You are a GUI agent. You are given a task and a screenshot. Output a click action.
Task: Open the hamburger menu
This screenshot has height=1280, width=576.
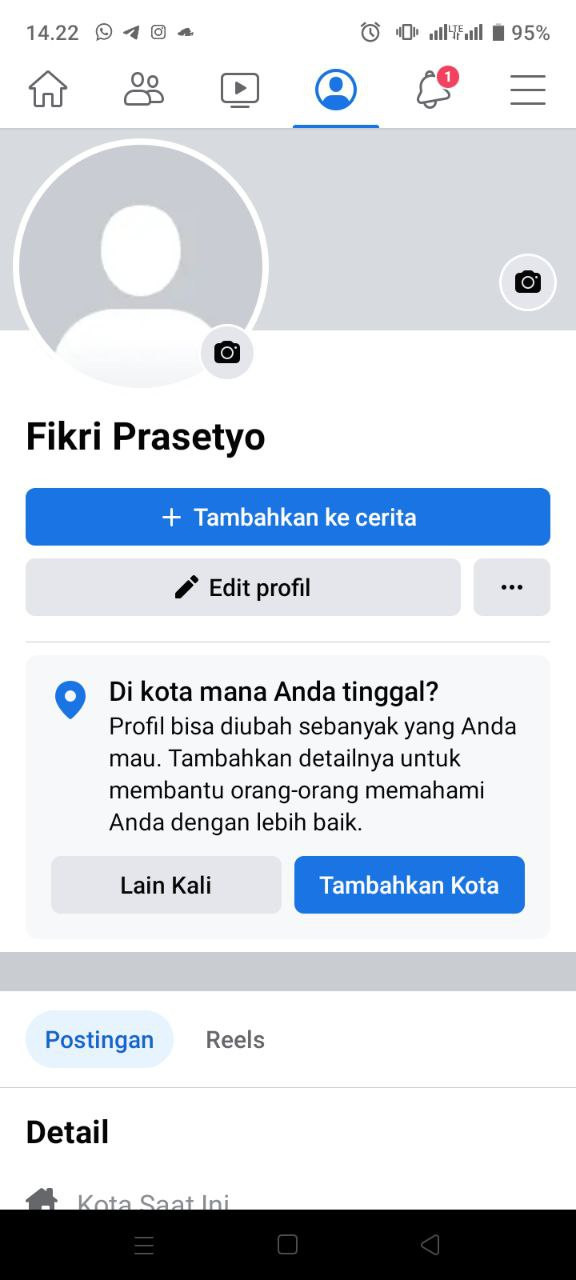(x=528, y=90)
